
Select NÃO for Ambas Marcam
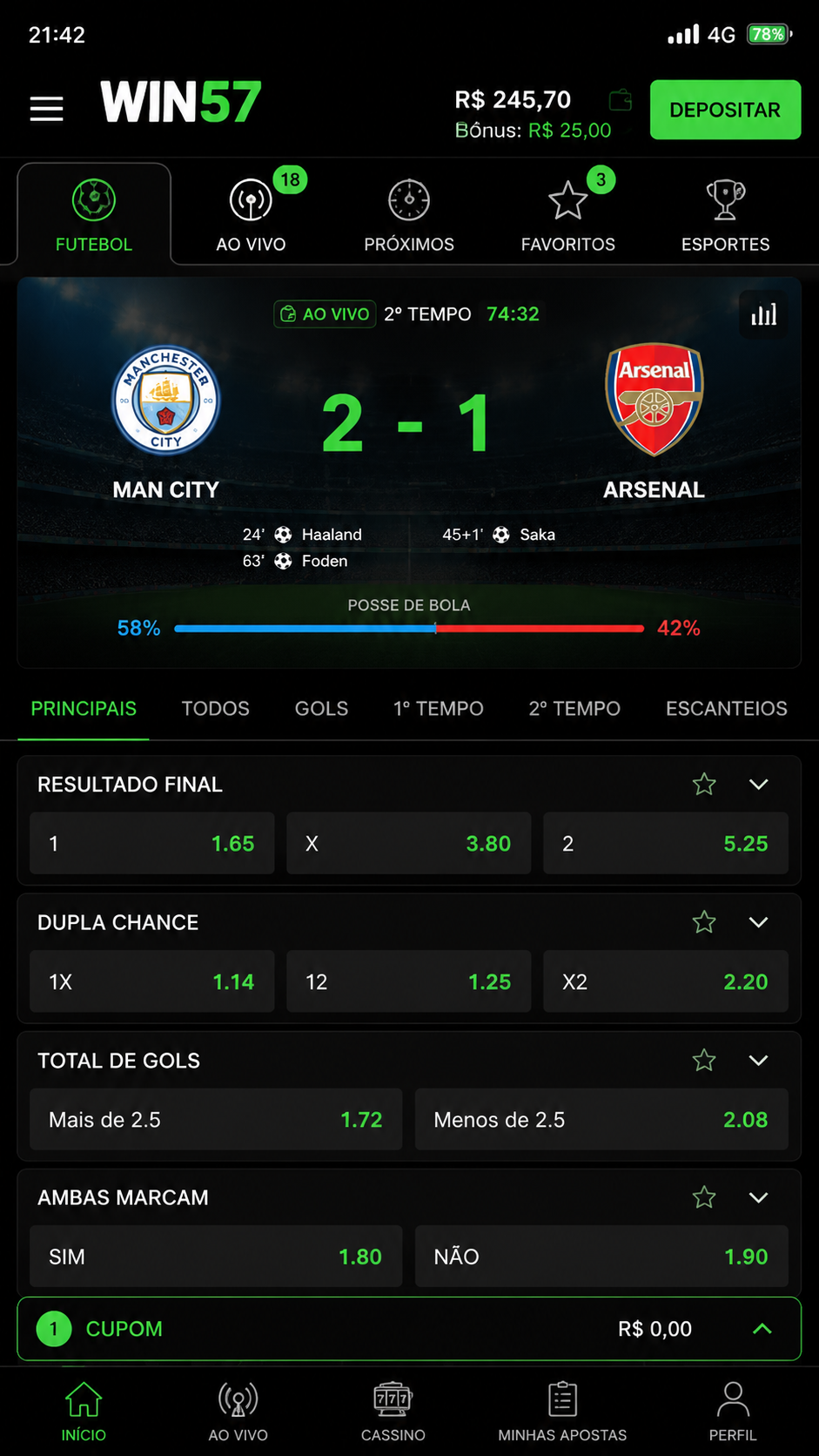601,1257
